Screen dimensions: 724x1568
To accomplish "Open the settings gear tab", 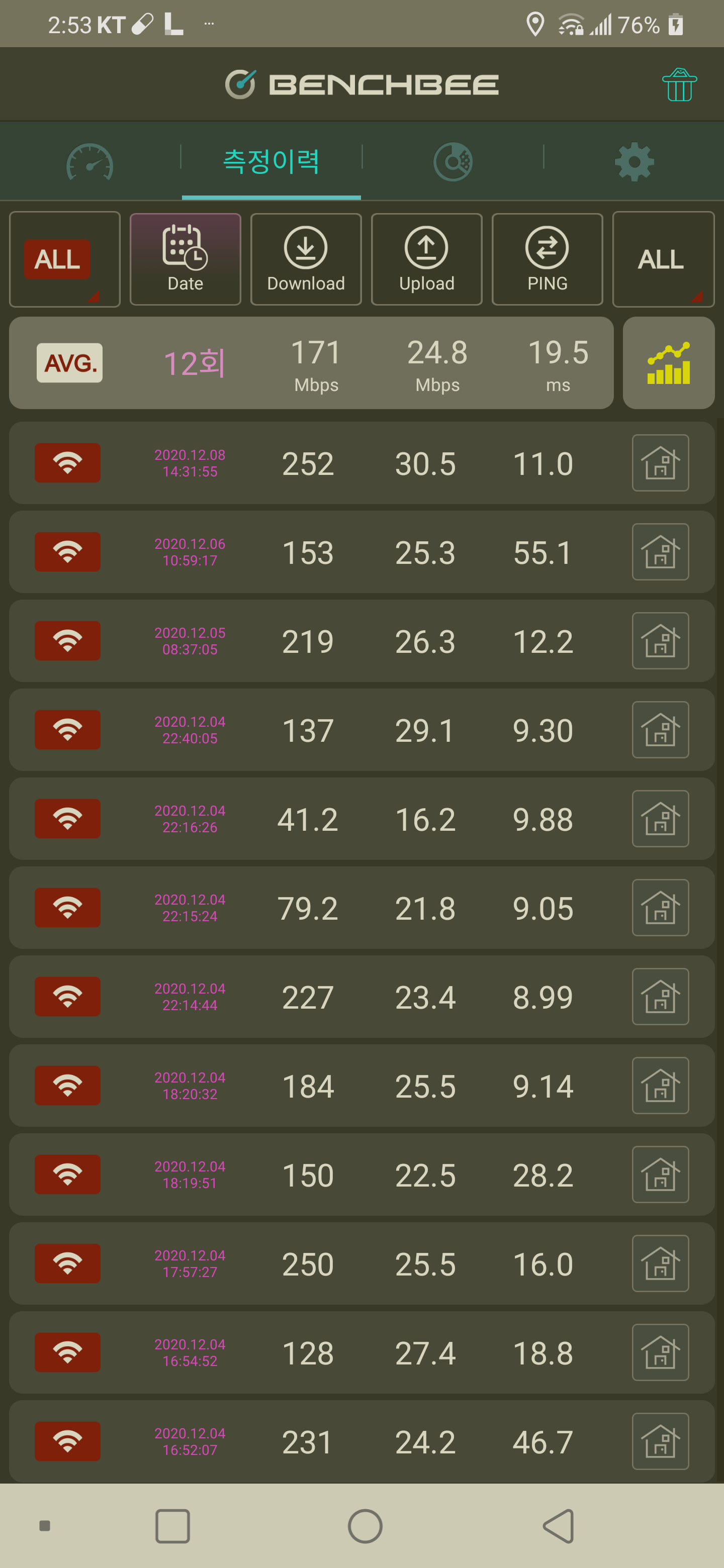I will 634,162.
